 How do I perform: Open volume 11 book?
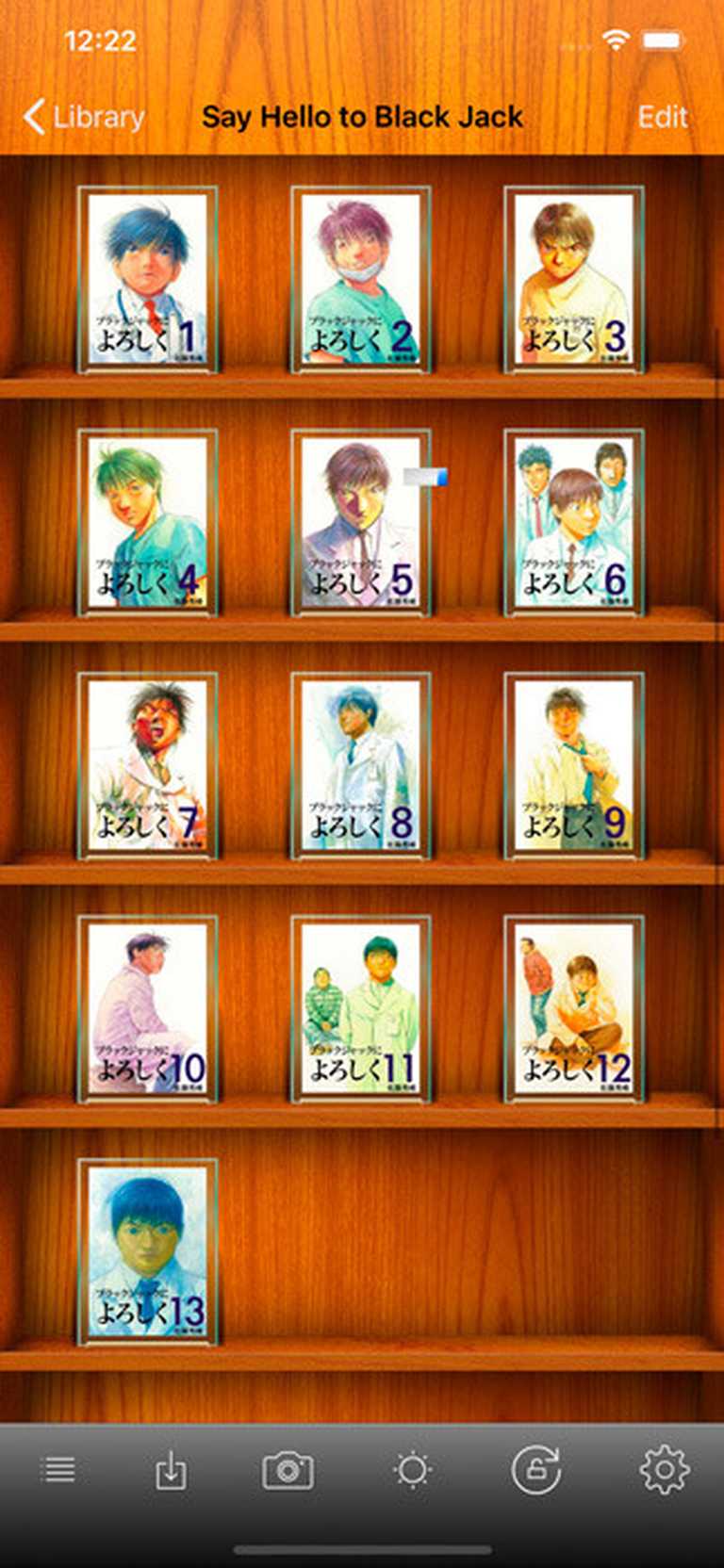tap(361, 1009)
